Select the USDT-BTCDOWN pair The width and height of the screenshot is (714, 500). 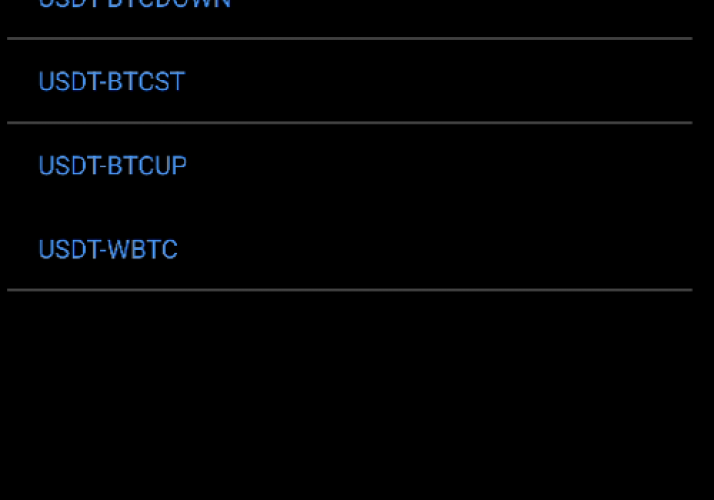134,4
